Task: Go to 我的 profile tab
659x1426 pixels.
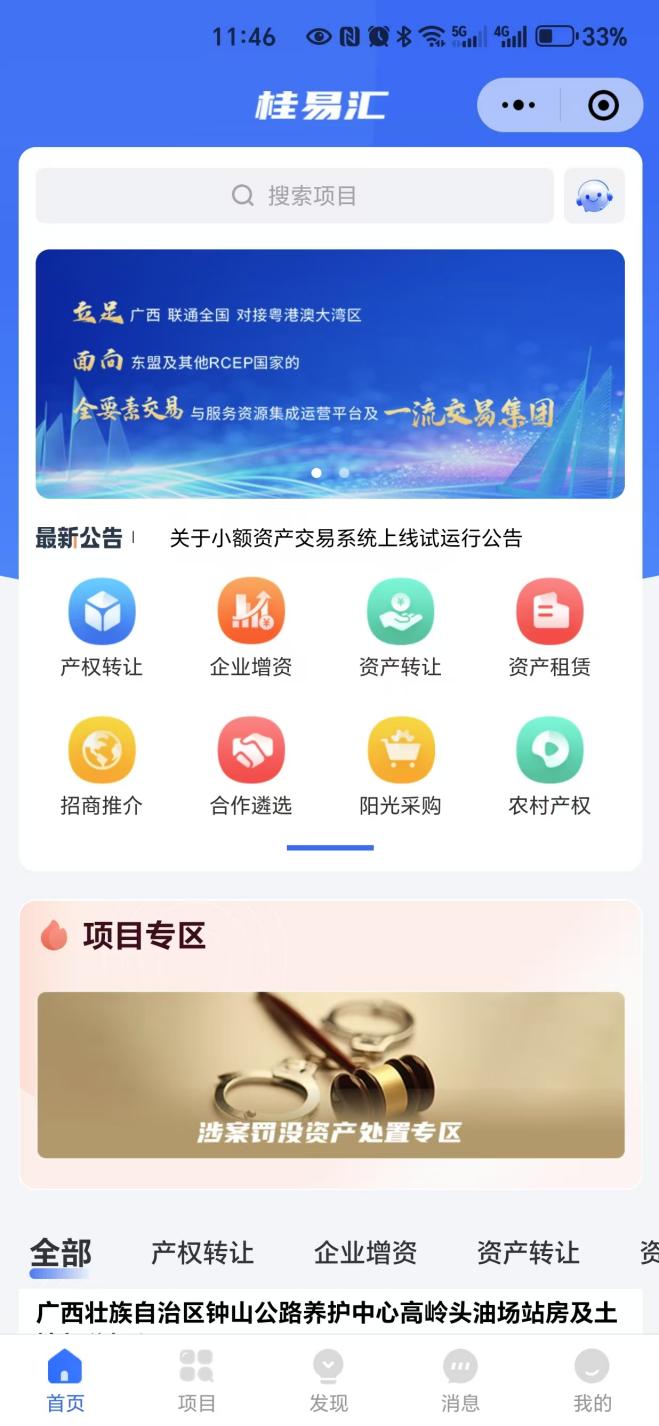Action: coord(592,1380)
